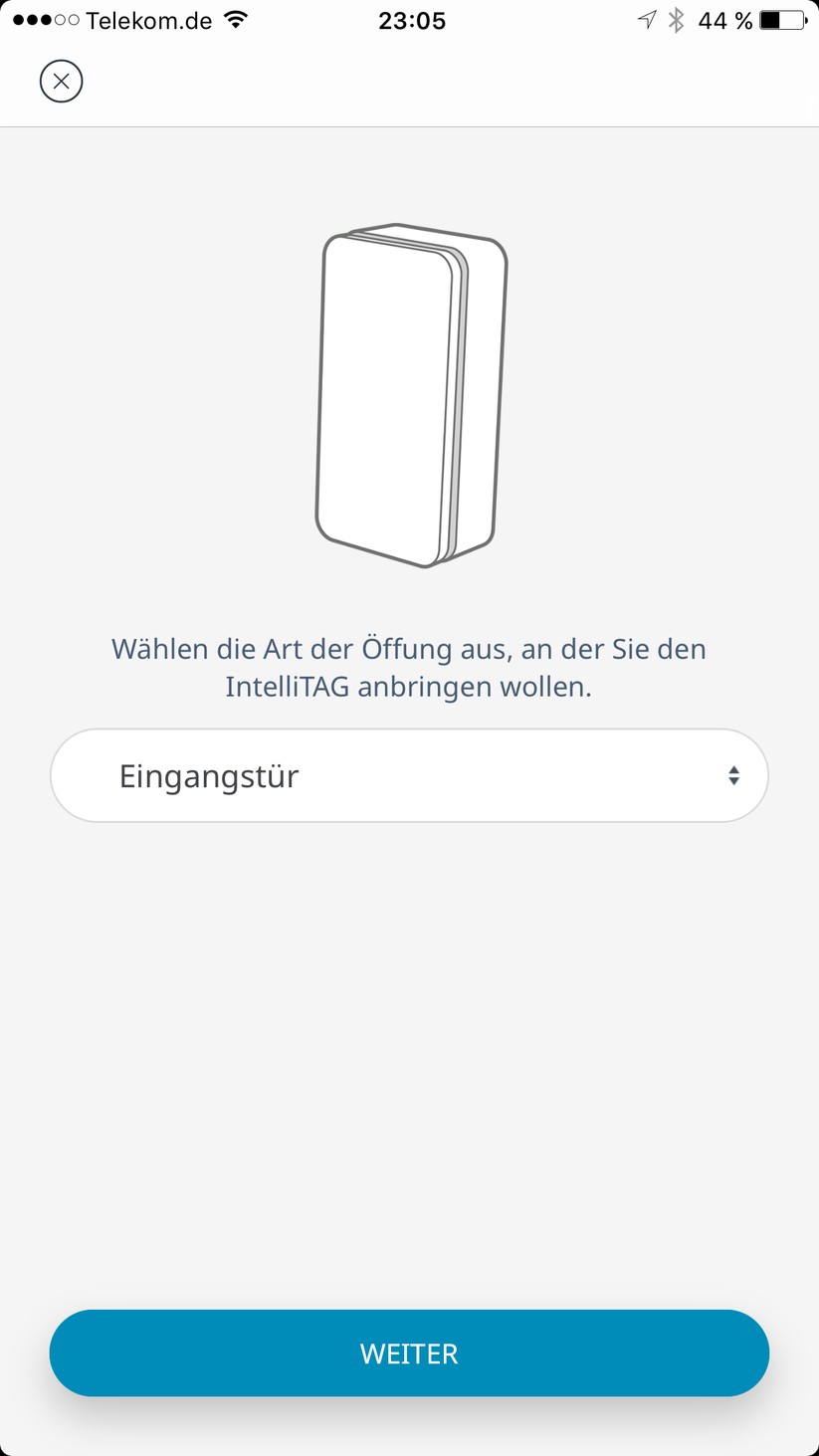
Task: Close the IntelliTAG setup screen
Action: 61,81
